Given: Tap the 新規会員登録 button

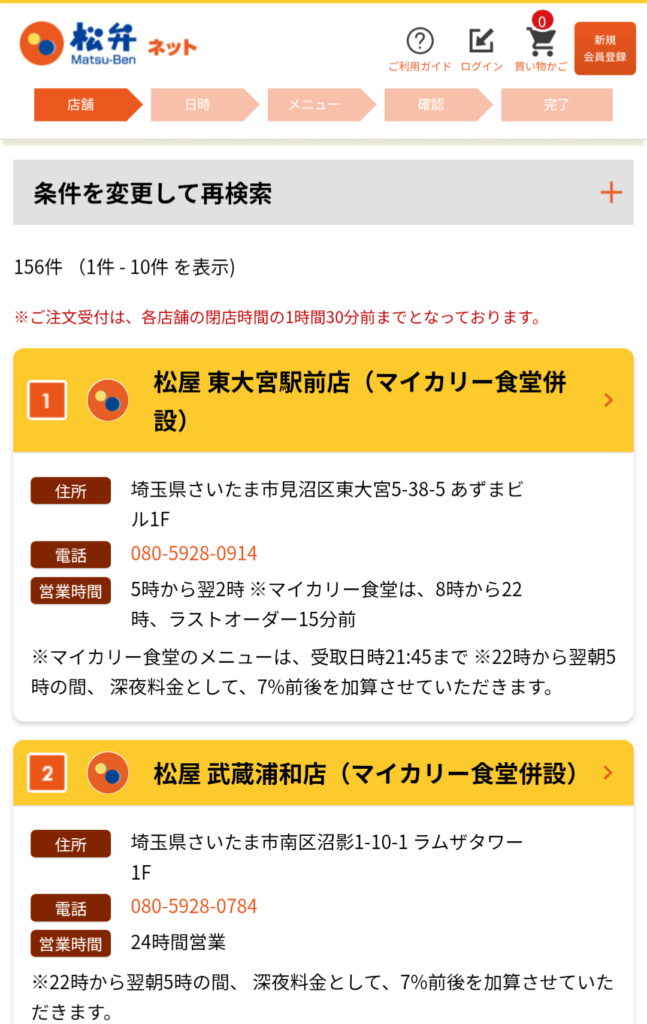Looking at the screenshot, I should tap(605, 49).
